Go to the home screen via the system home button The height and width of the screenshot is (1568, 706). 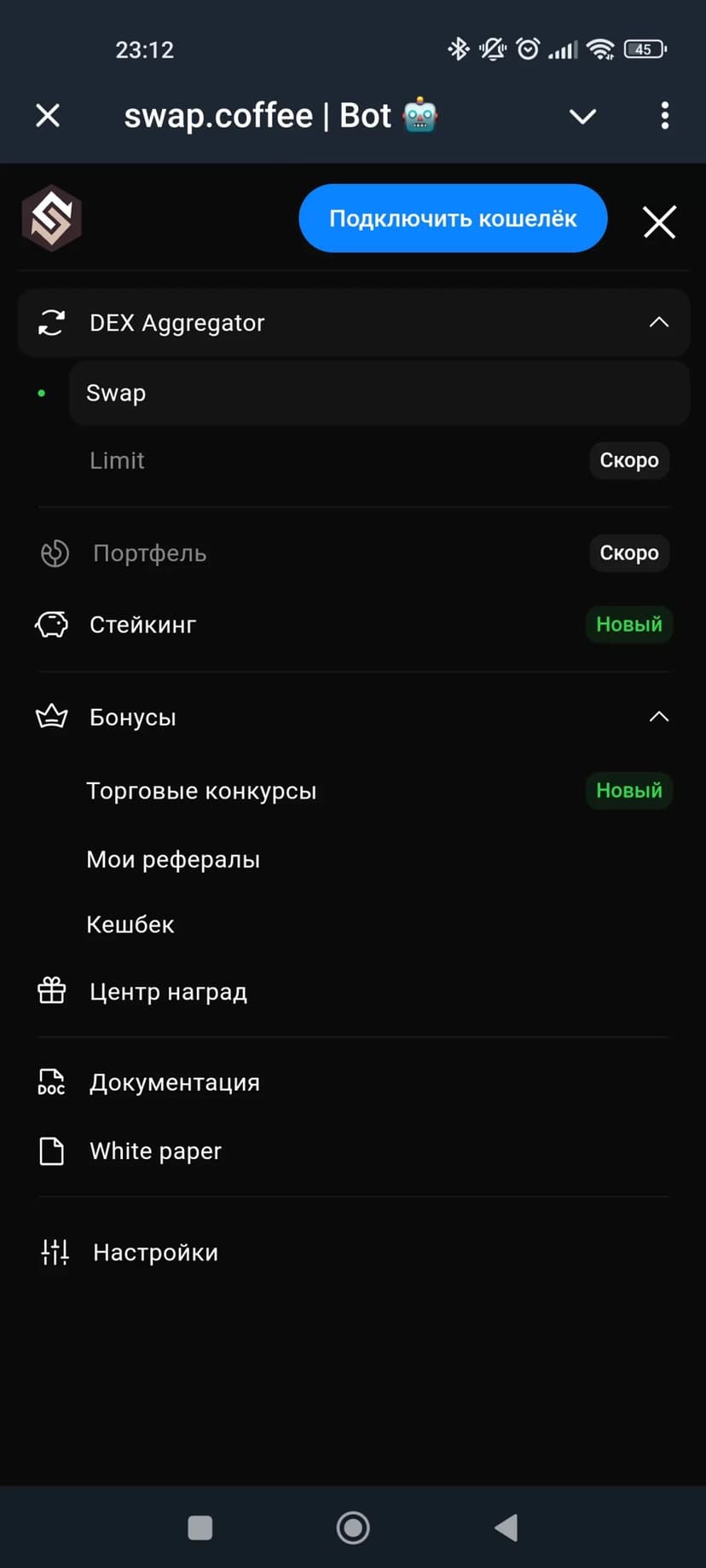(x=353, y=1528)
